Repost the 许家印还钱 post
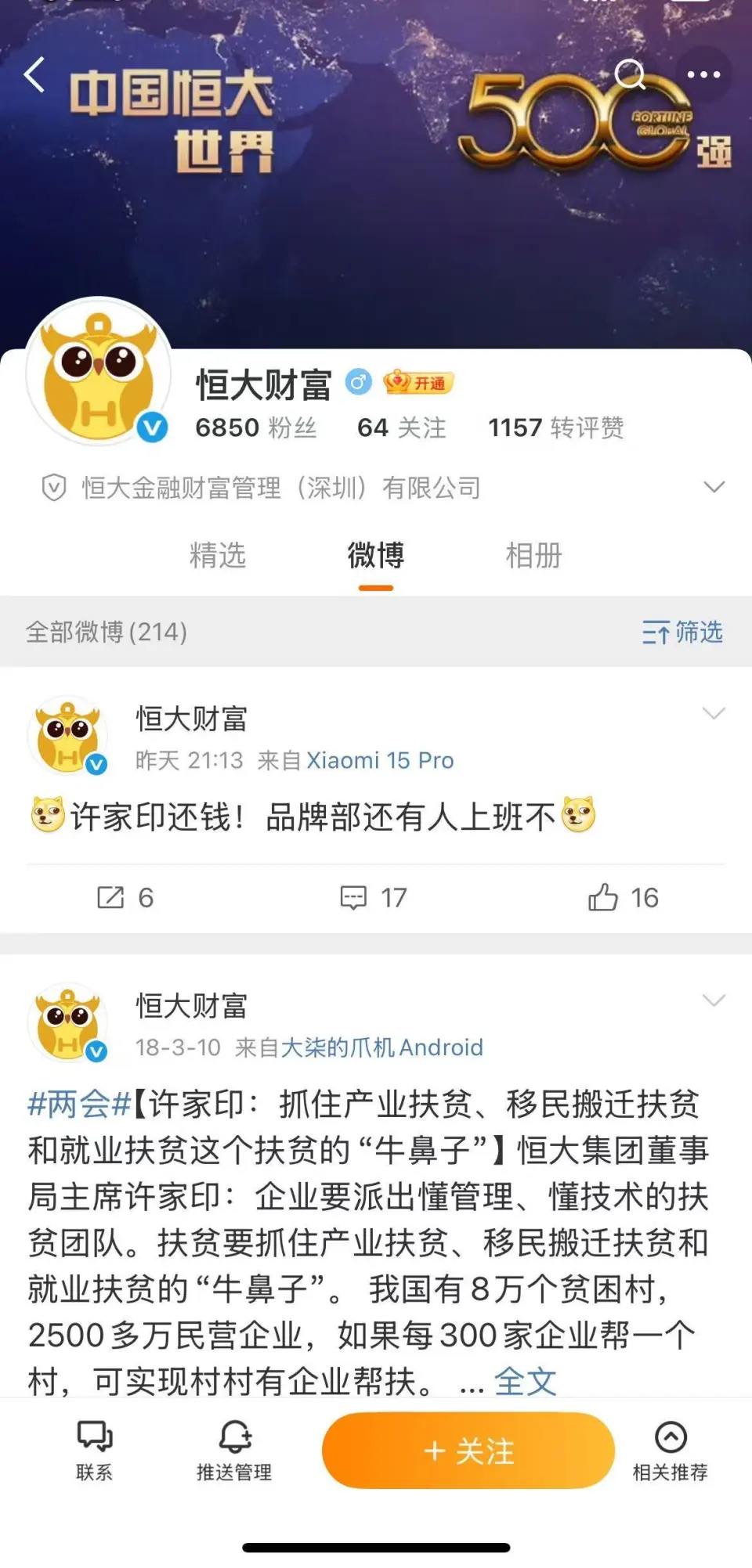 pyautogui.click(x=125, y=897)
